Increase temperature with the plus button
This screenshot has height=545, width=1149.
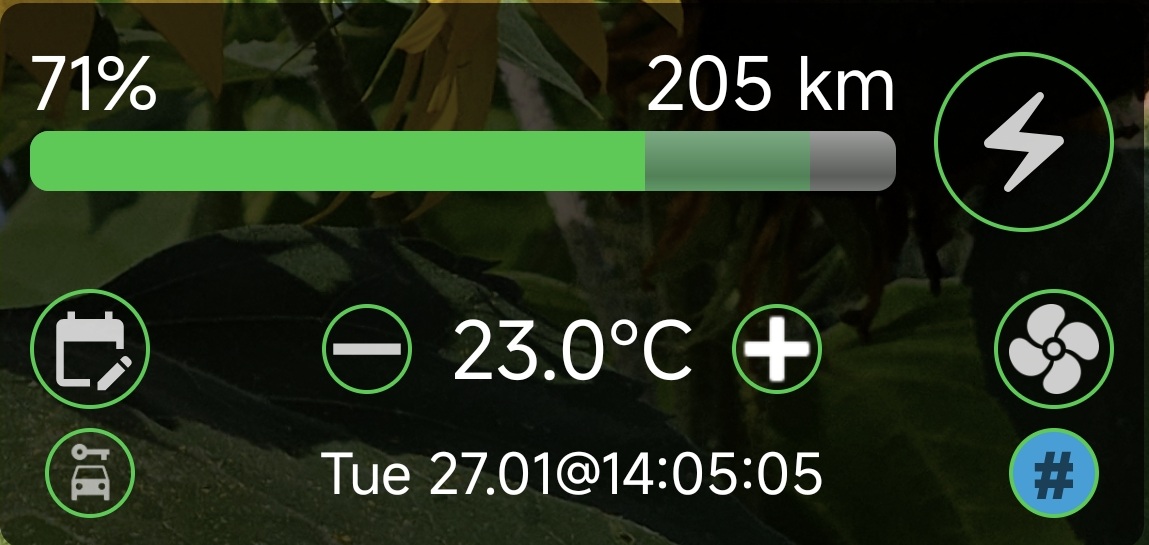777,349
